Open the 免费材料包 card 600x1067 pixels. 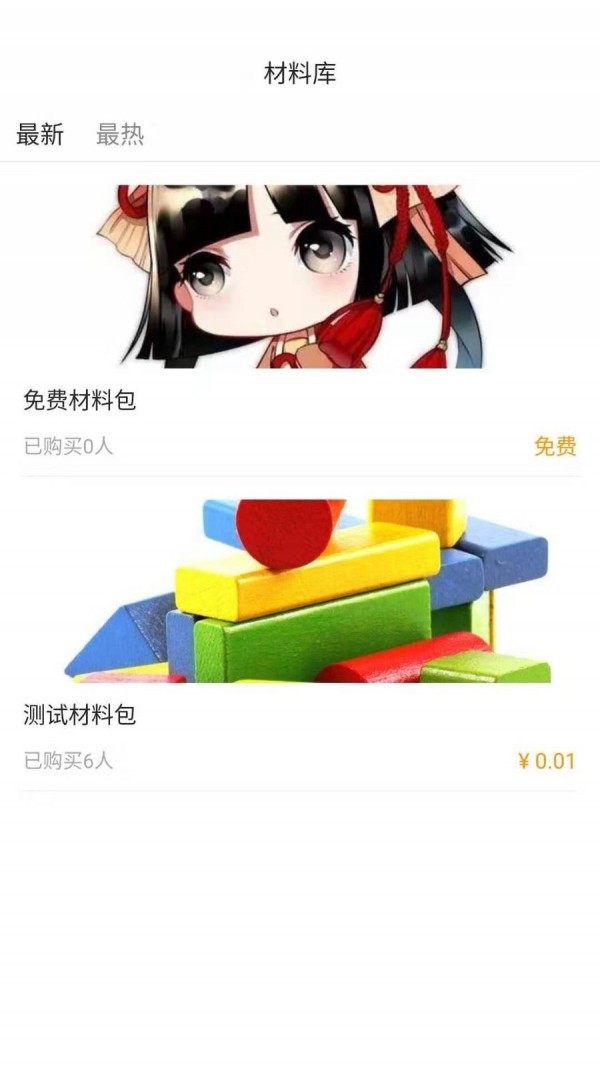tap(300, 320)
